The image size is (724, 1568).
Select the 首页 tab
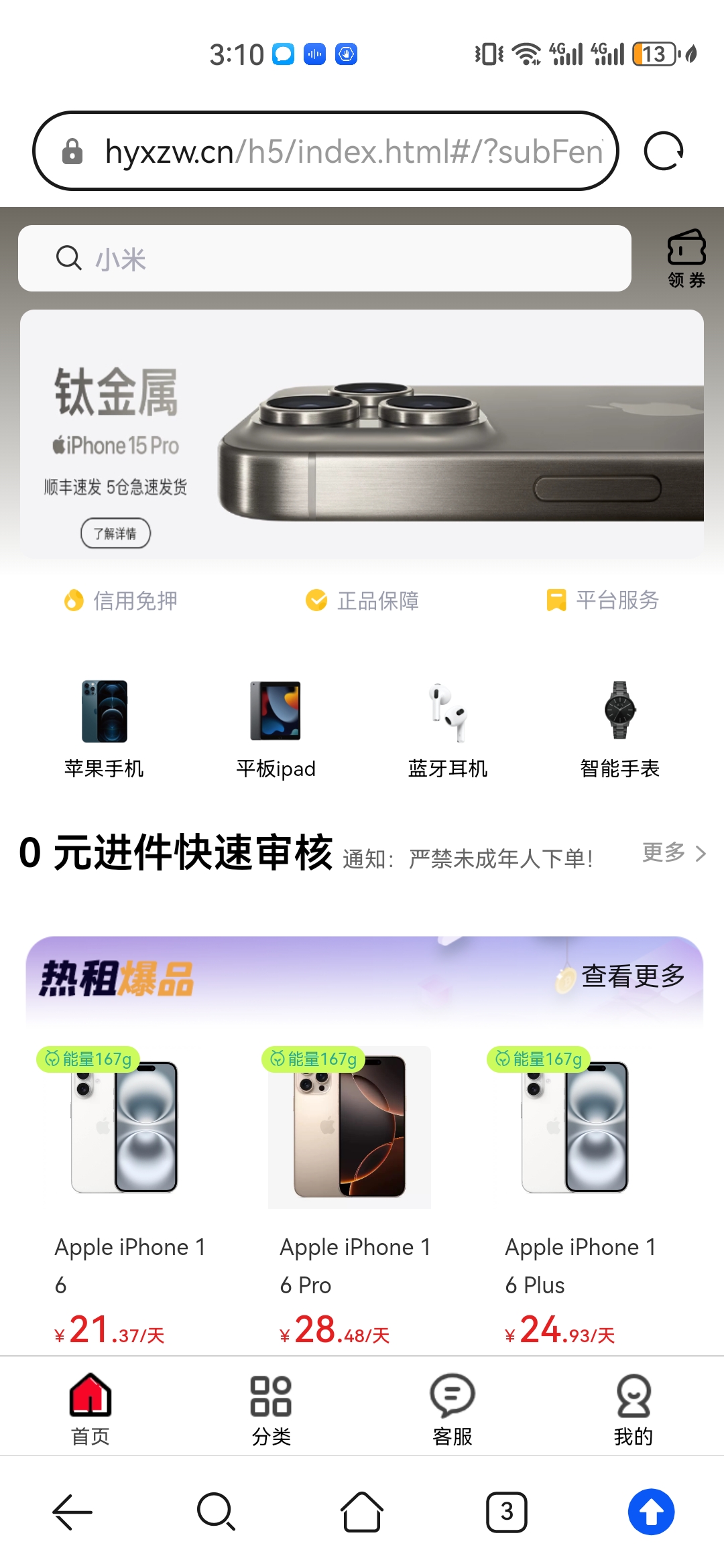90,1409
